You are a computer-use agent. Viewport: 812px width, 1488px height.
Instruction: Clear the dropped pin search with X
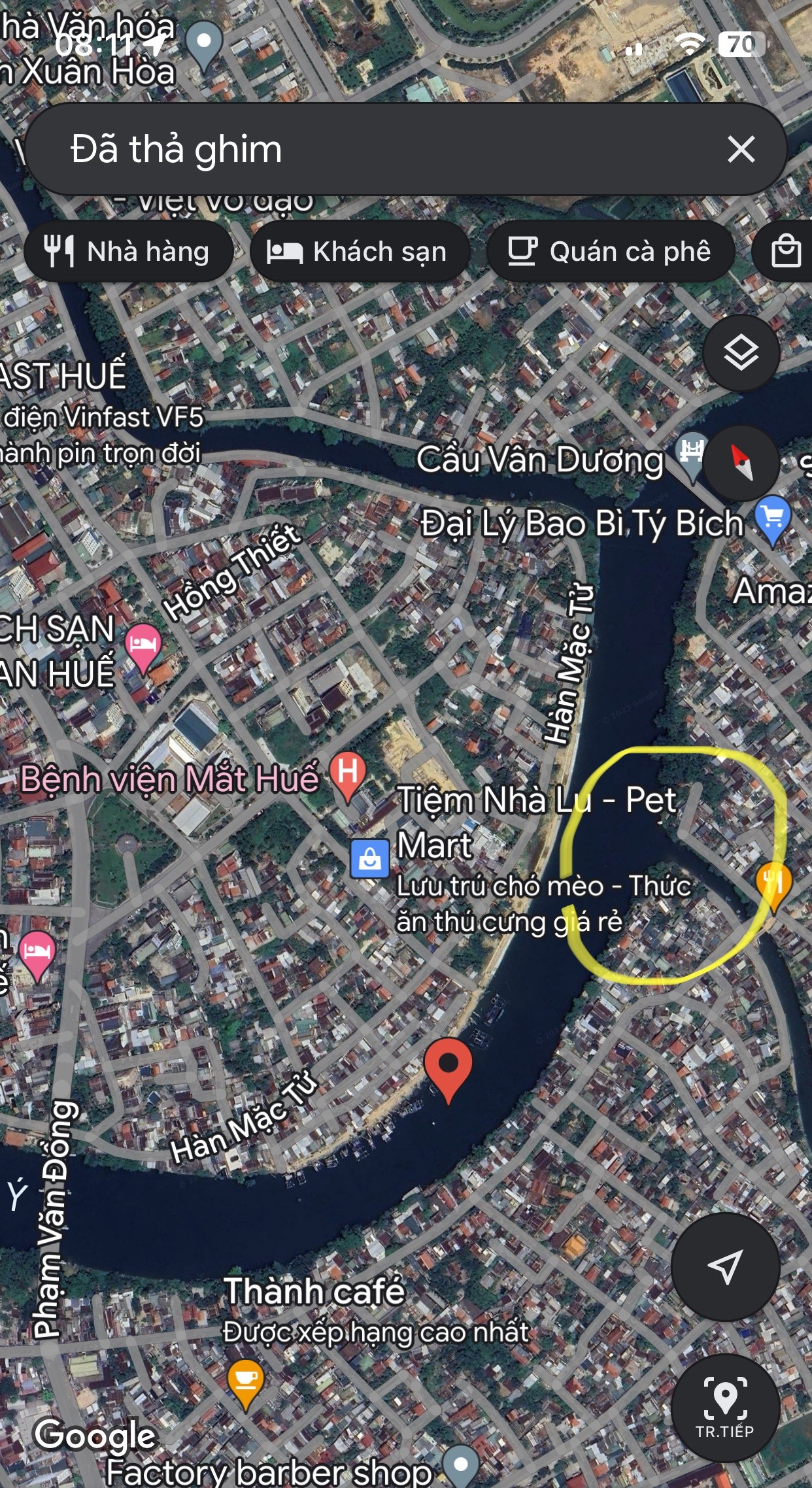point(741,150)
